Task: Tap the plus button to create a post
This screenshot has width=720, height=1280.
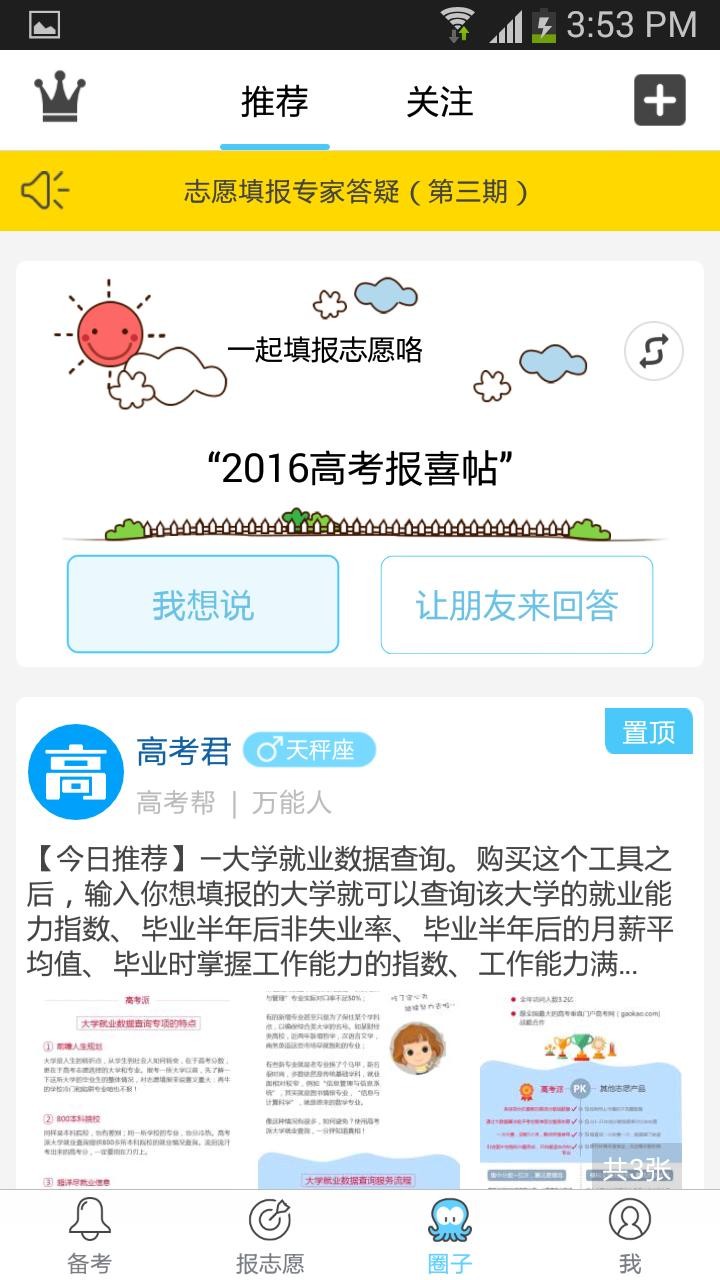Action: [x=659, y=100]
